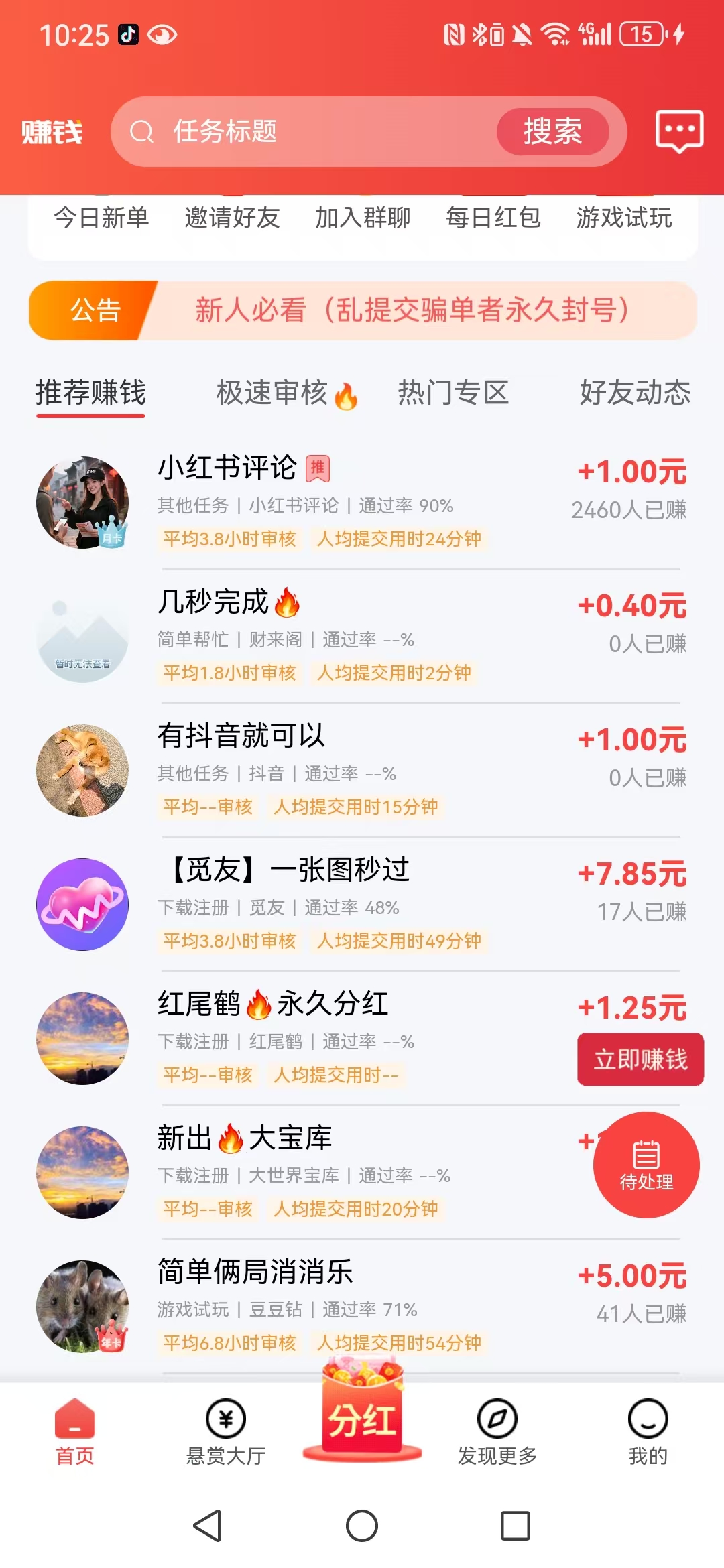
Task: Switch to the 好友动态 tab
Action: coord(635,393)
